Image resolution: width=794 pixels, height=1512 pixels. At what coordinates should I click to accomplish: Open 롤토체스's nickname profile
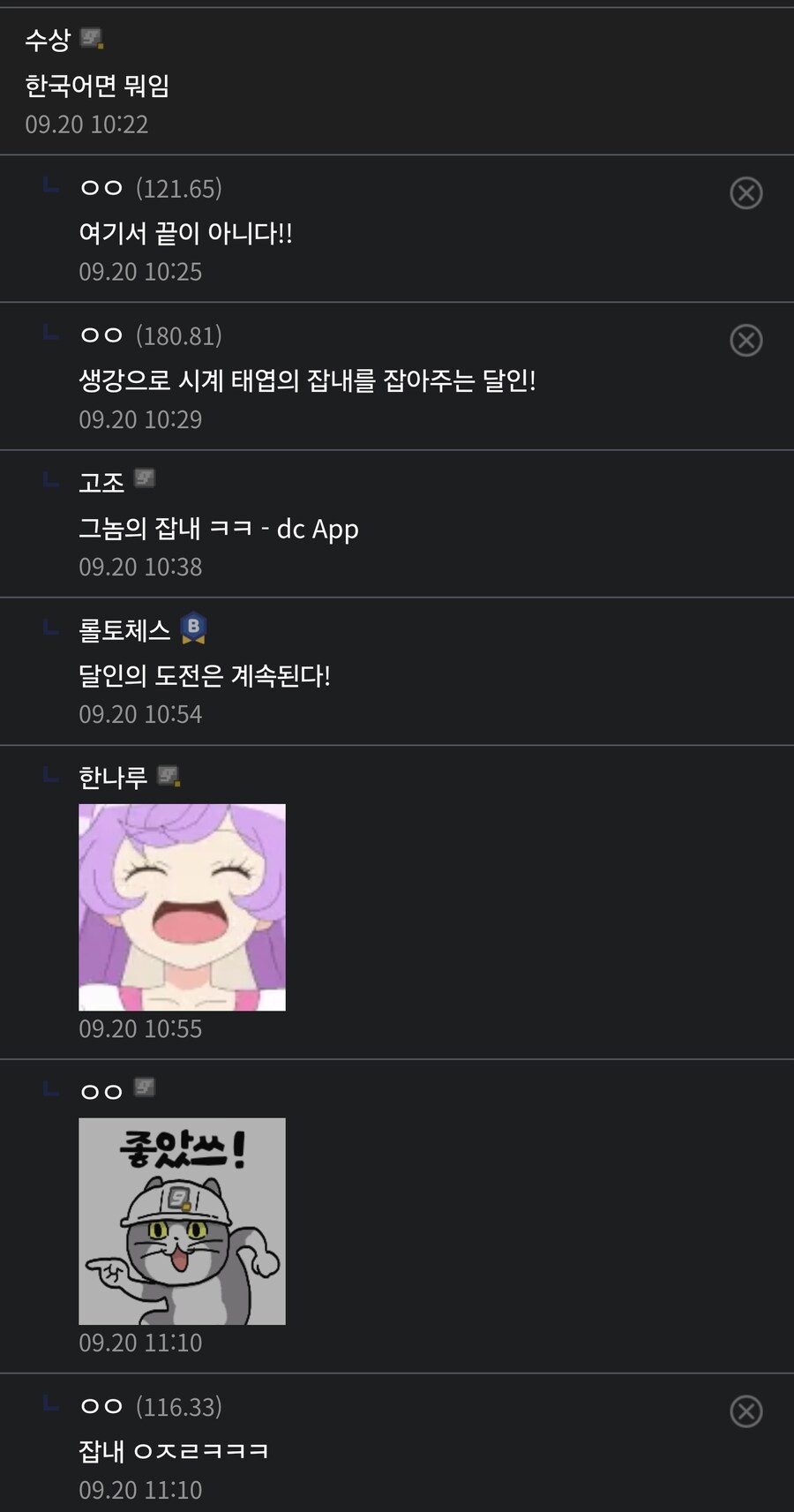[x=124, y=630]
